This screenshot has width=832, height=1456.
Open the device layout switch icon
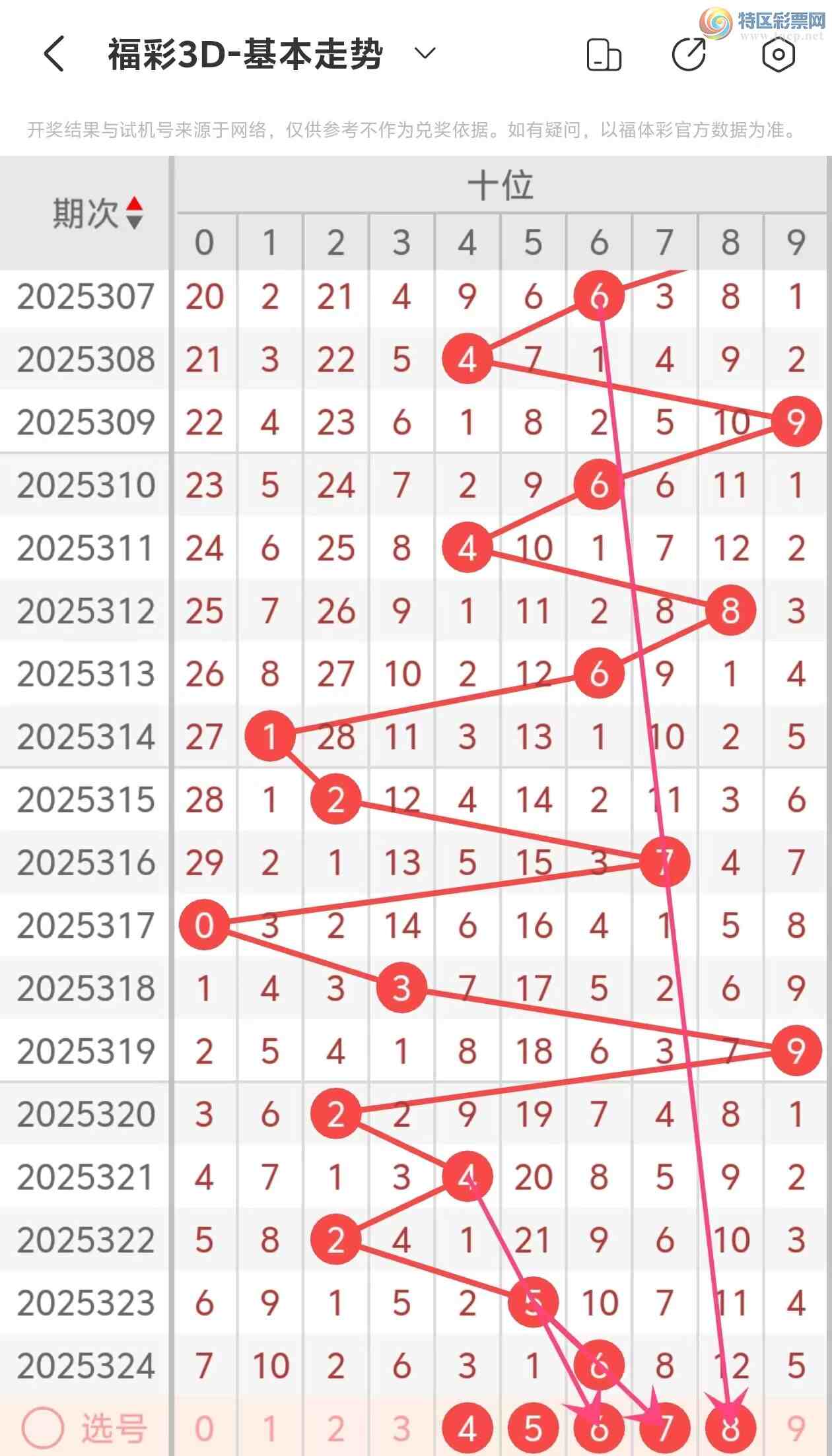pyautogui.click(x=604, y=55)
